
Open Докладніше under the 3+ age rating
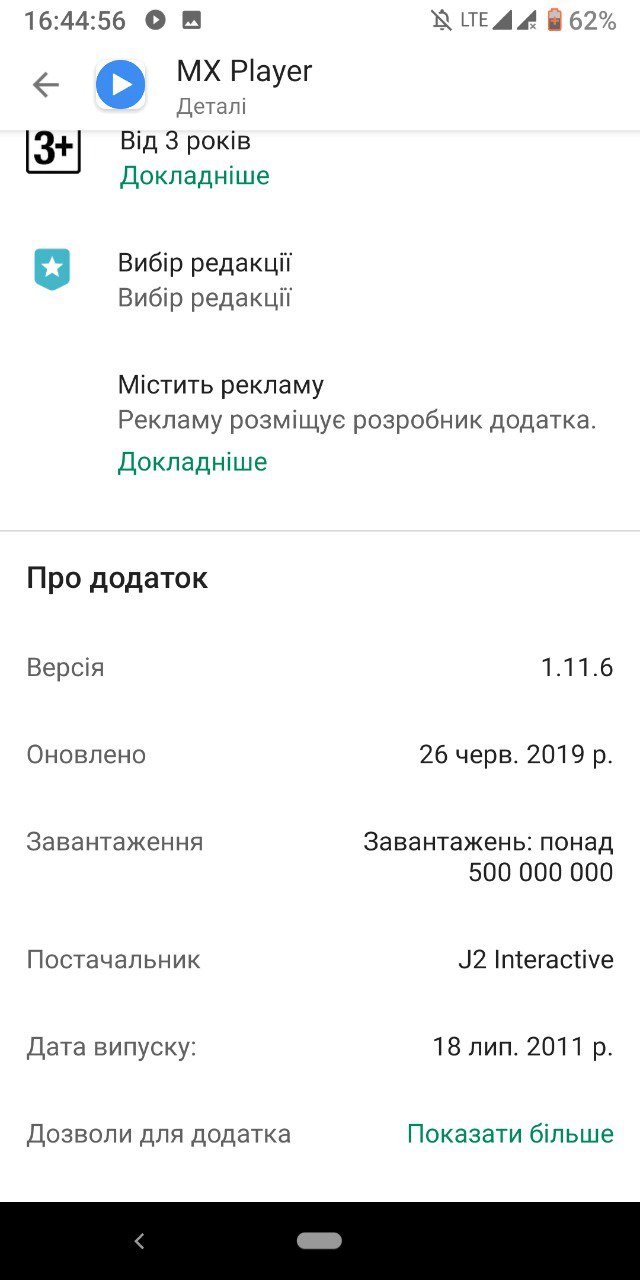tap(195, 176)
